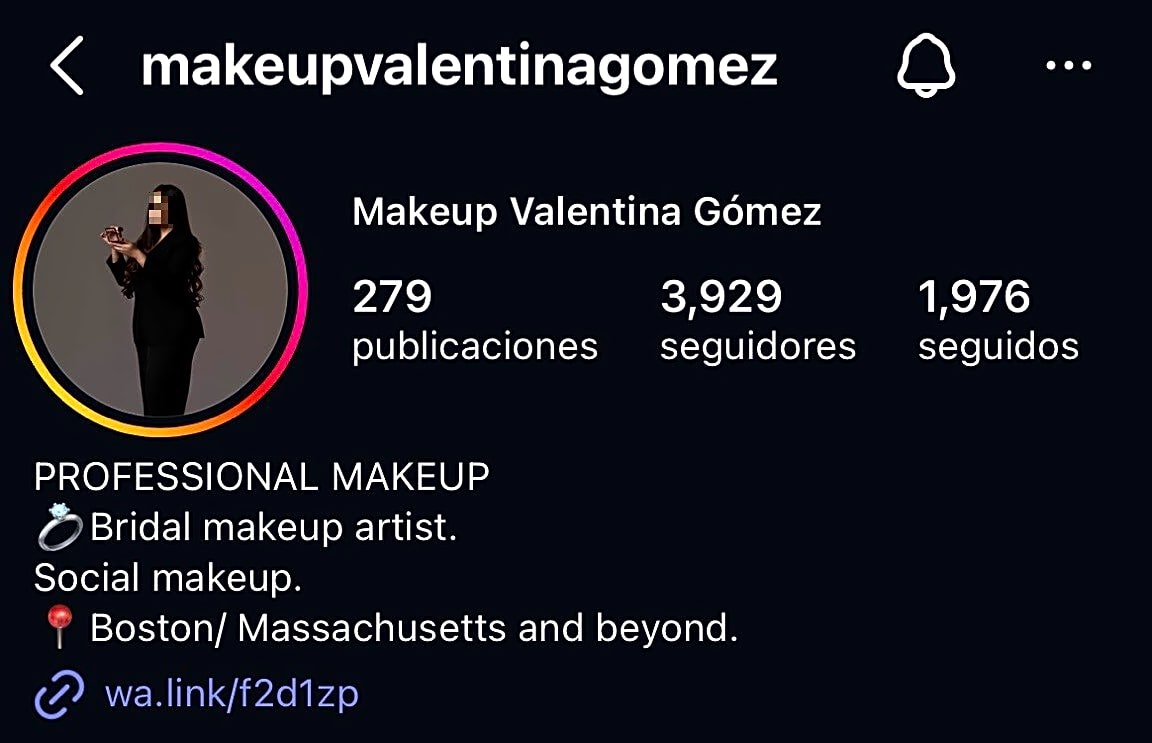This screenshot has height=743, width=1152.
Task: Open the notifications bell for this profile
Action: tap(925, 68)
